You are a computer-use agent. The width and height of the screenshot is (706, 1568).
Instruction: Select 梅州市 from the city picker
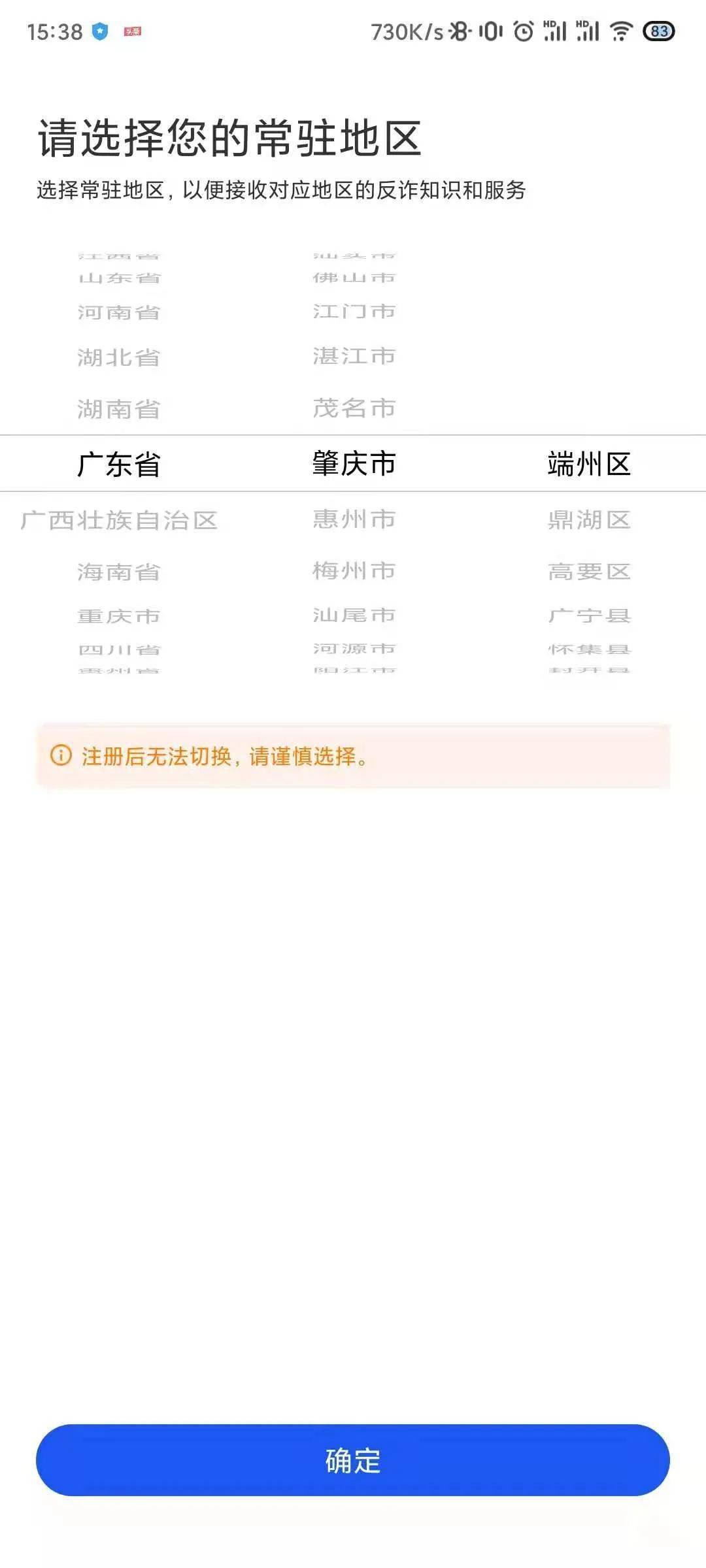tap(354, 571)
